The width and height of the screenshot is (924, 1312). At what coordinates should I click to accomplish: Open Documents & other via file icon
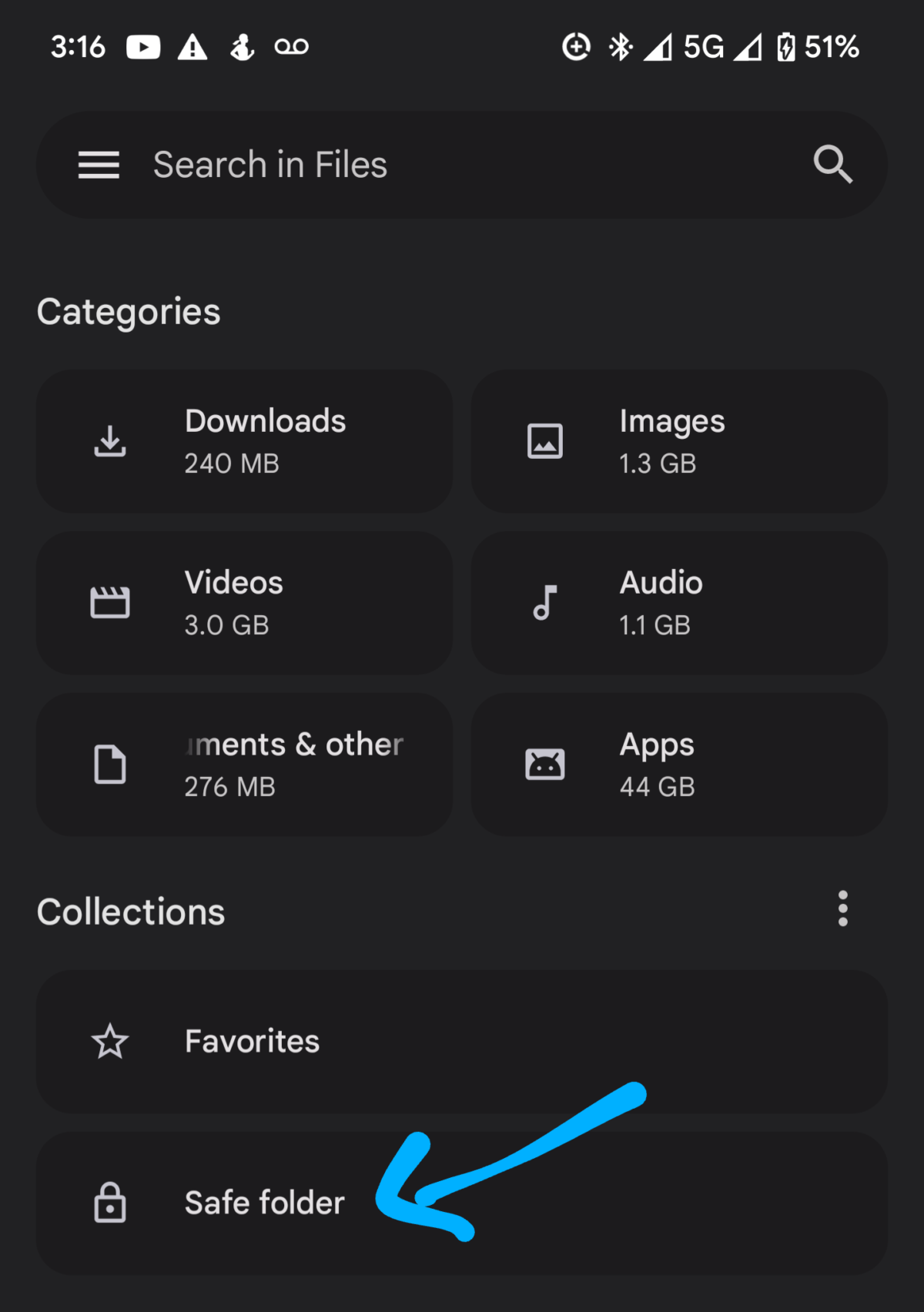[109, 764]
